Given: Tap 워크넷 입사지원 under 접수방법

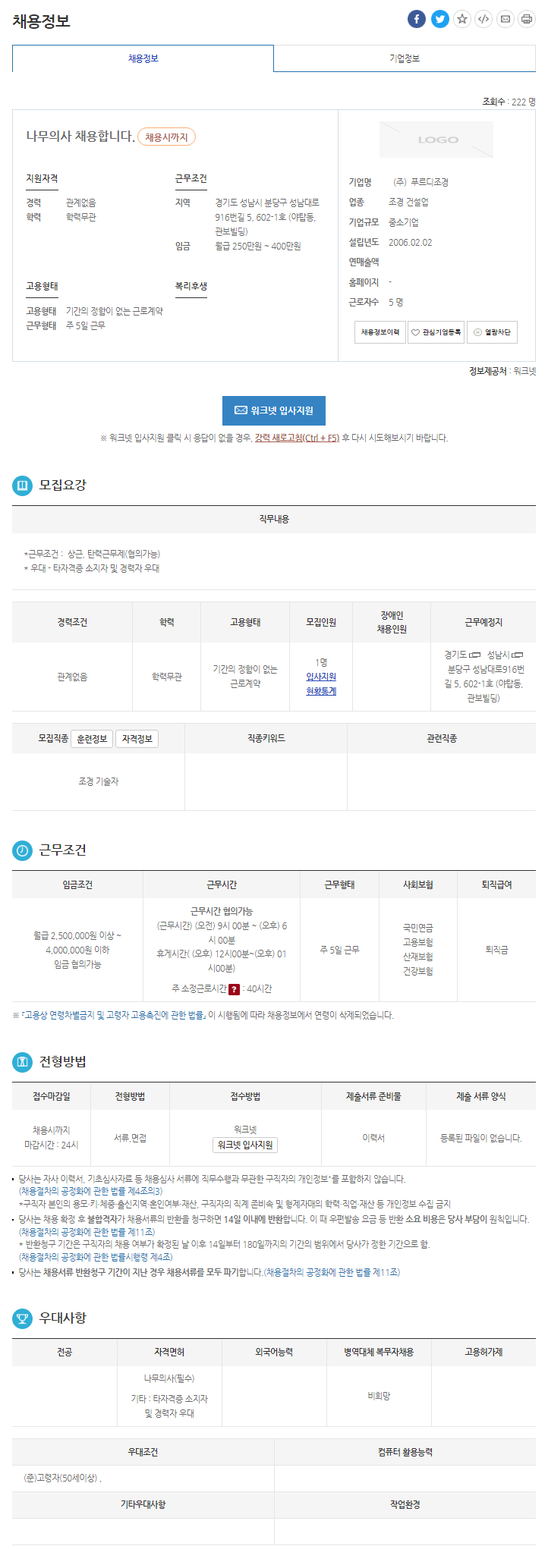Looking at the screenshot, I should tap(245, 1145).
